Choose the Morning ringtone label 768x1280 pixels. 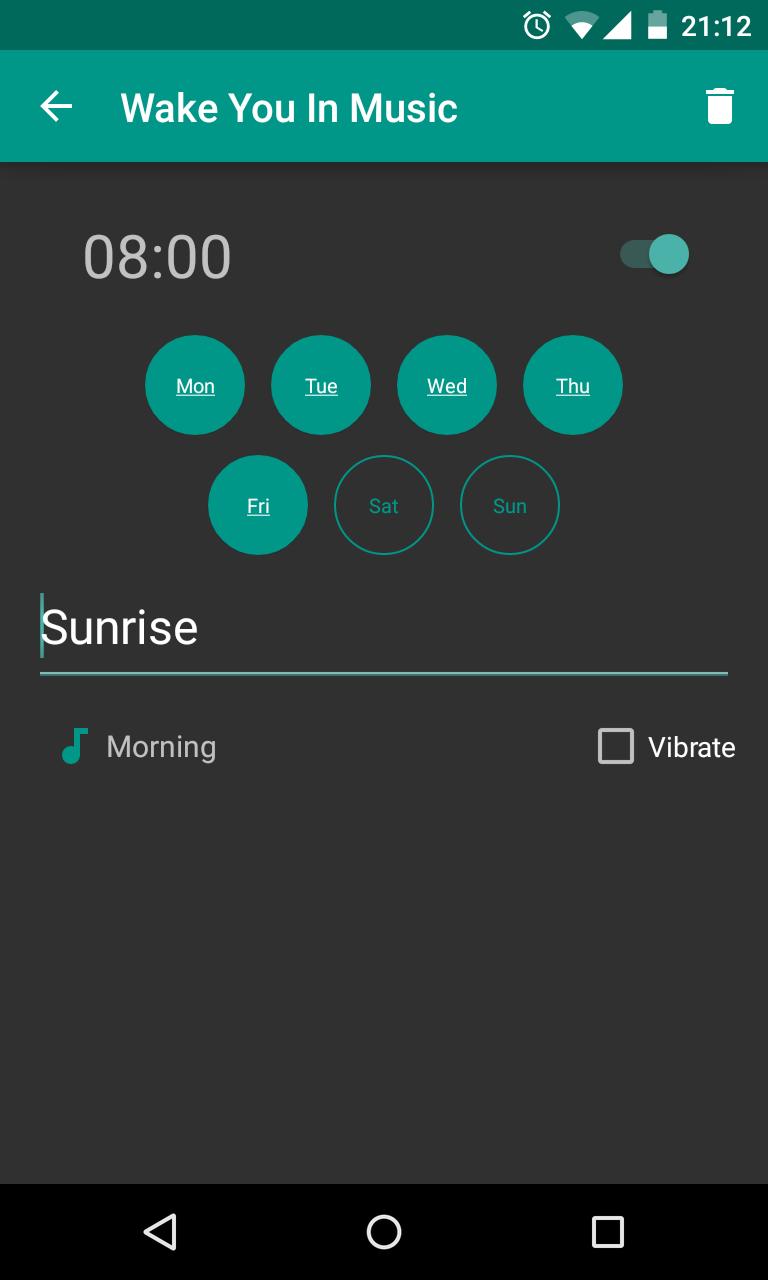(161, 746)
